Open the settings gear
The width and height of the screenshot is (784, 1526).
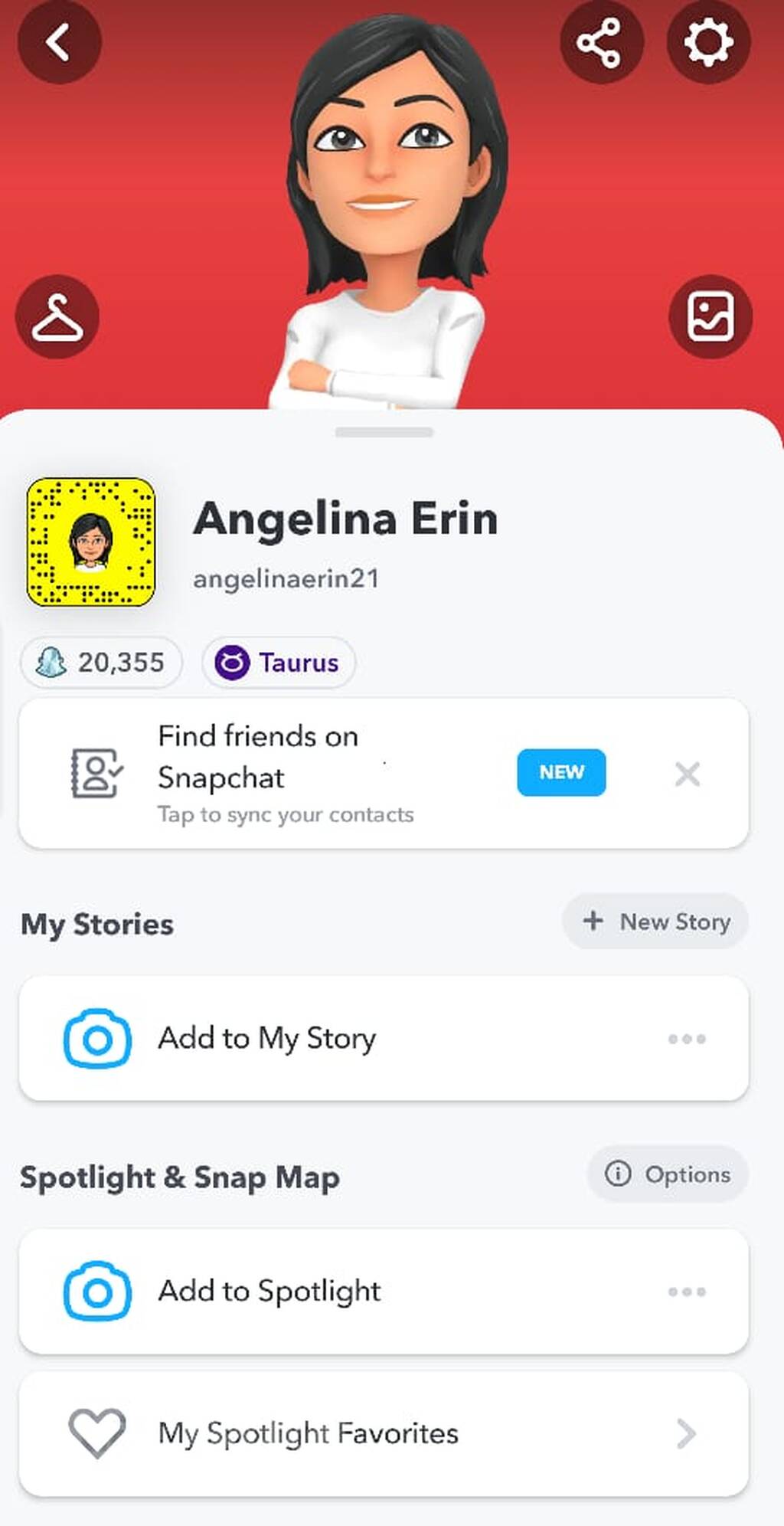(x=708, y=42)
